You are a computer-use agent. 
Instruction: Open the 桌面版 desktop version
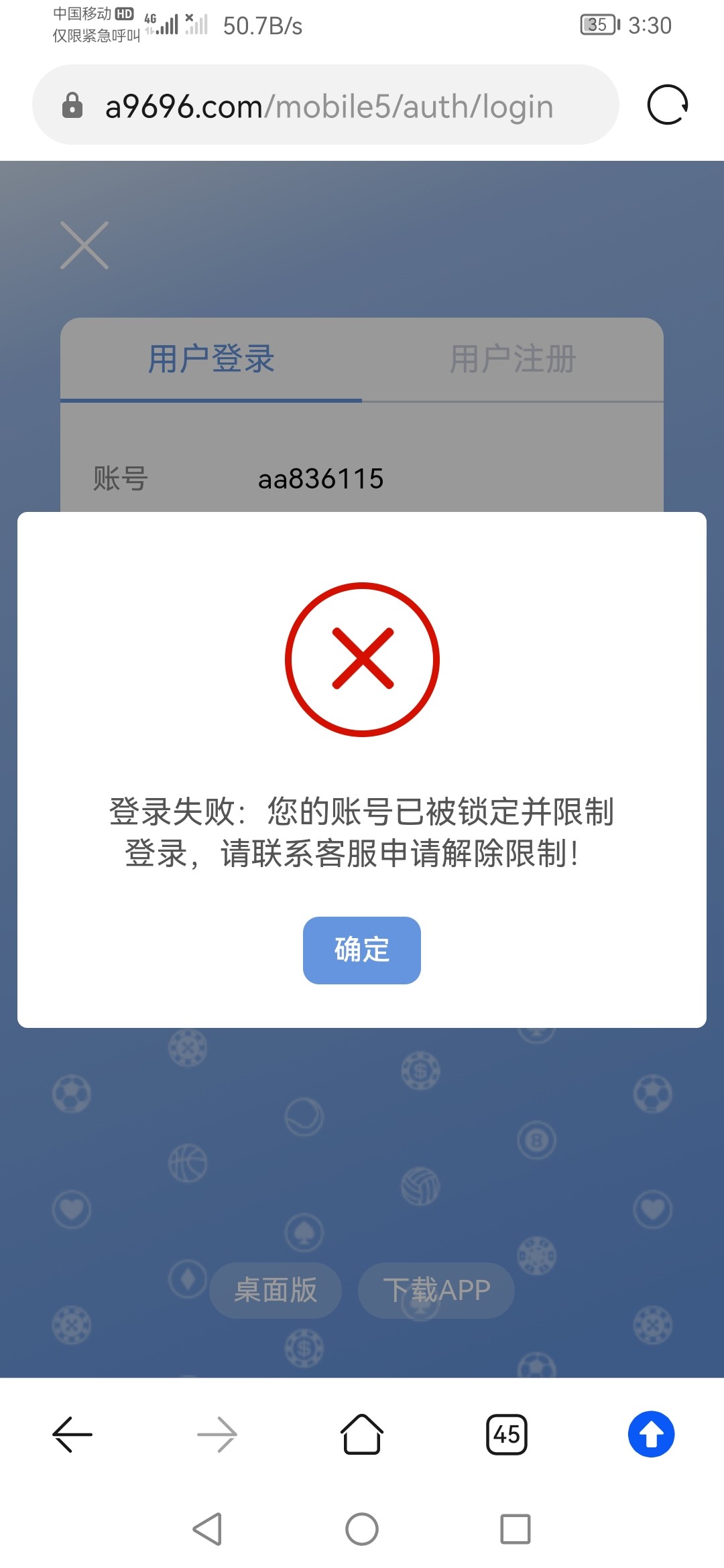276,1290
